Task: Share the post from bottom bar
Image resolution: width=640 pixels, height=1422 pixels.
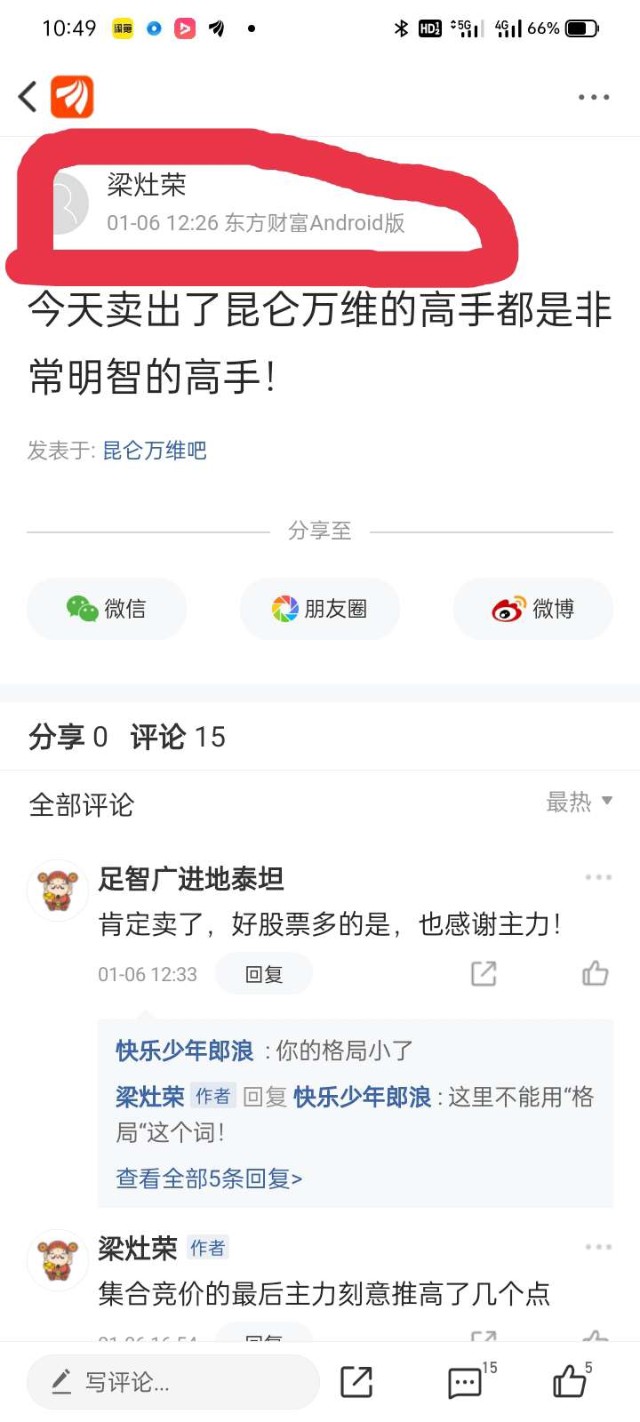Action: click(356, 1382)
